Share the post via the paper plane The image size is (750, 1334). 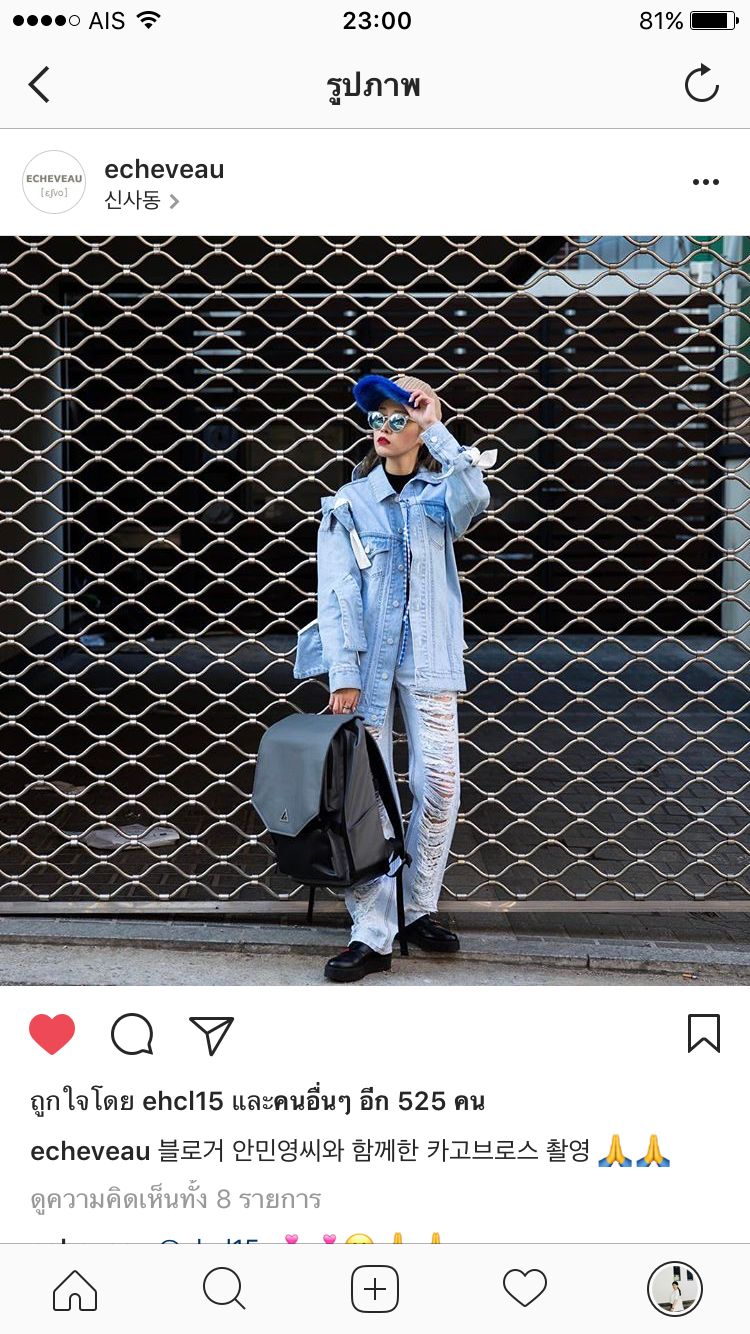point(211,1035)
